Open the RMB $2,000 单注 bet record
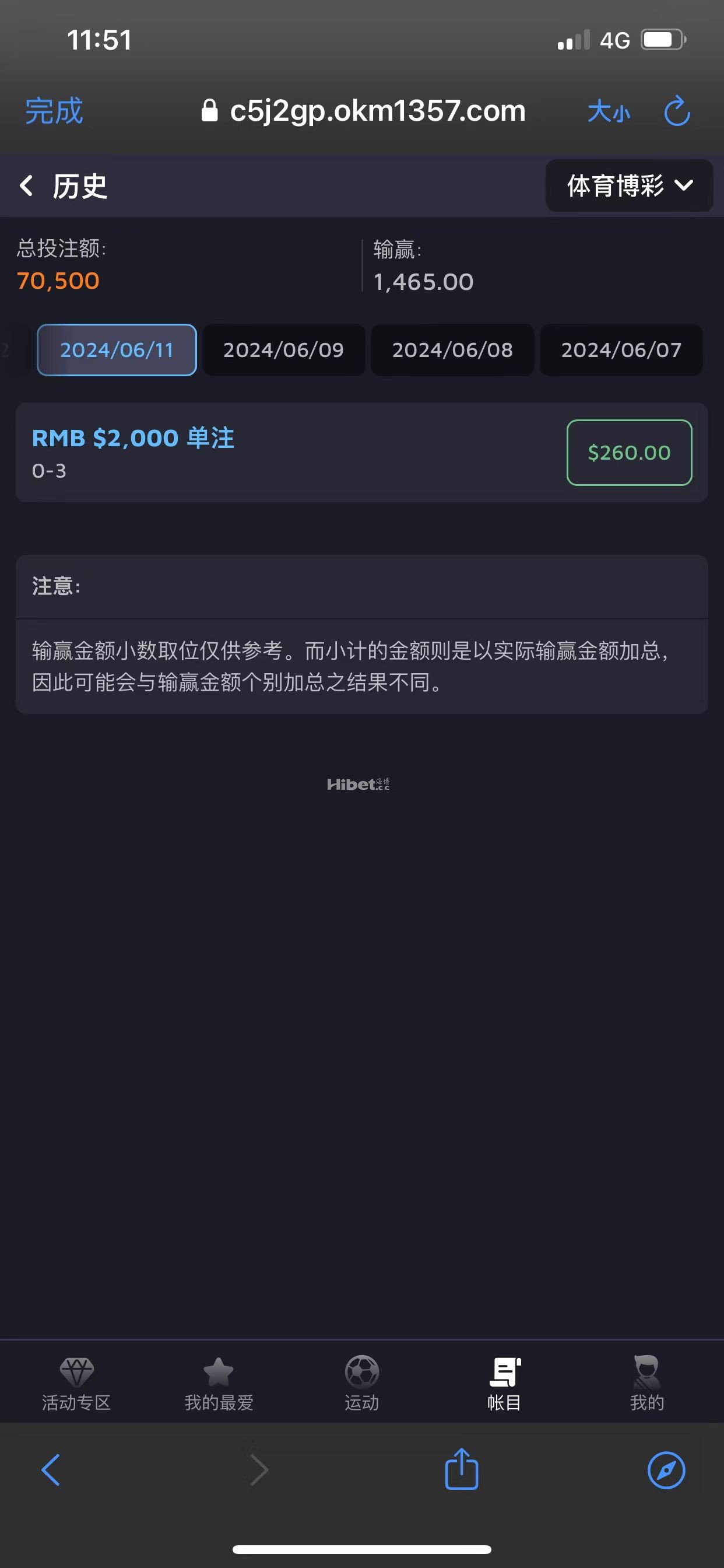 (243, 452)
